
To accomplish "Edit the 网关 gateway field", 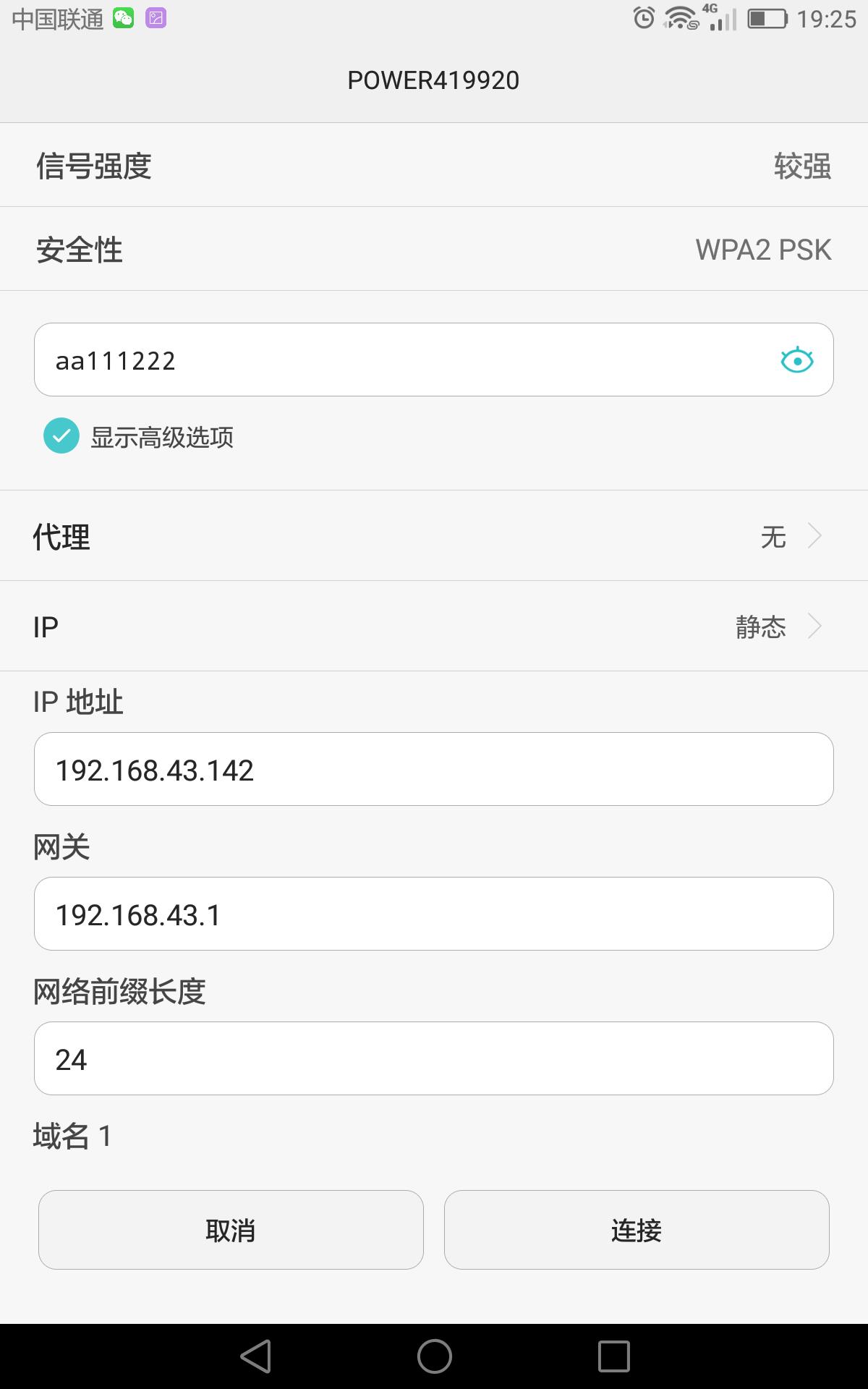I will pyautogui.click(x=434, y=914).
